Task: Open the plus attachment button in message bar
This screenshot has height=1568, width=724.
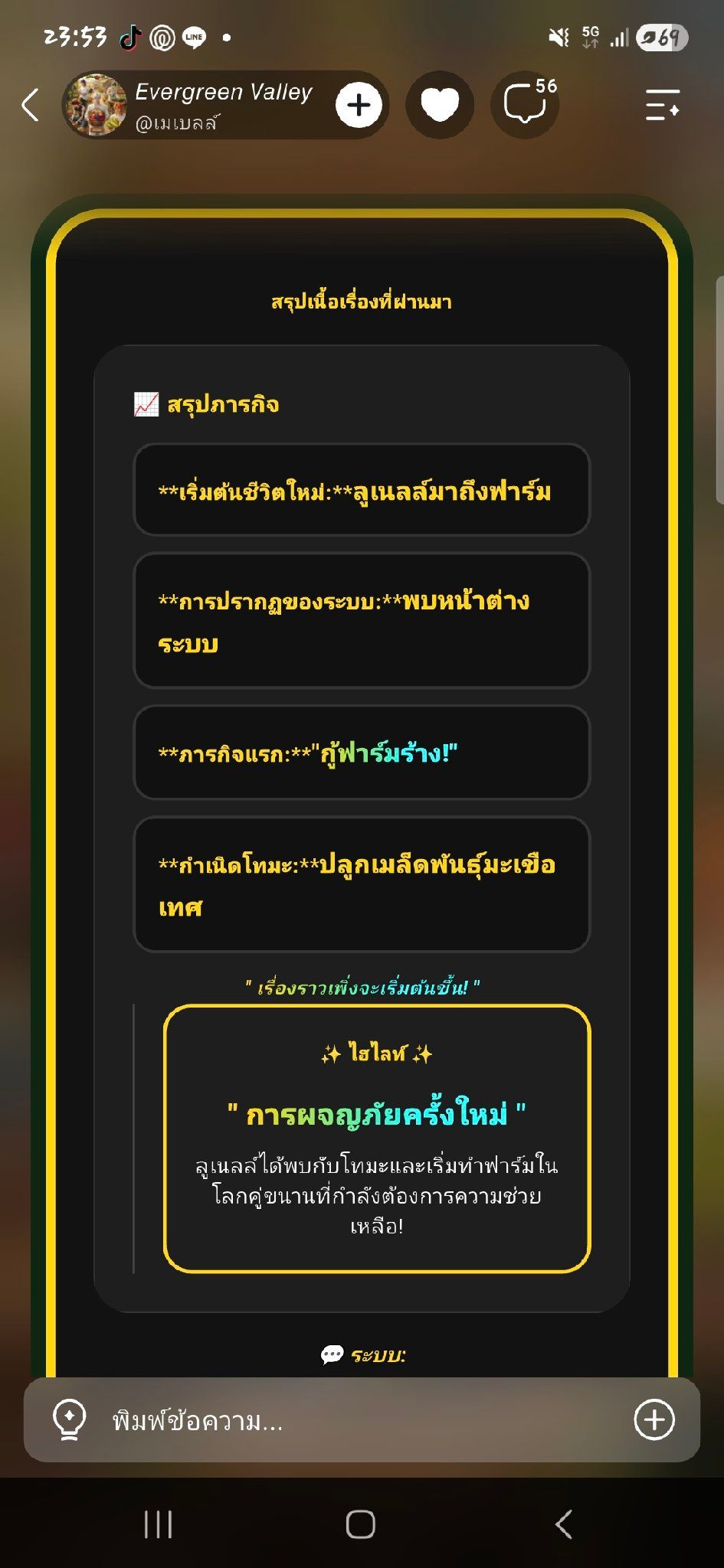Action: click(654, 1420)
